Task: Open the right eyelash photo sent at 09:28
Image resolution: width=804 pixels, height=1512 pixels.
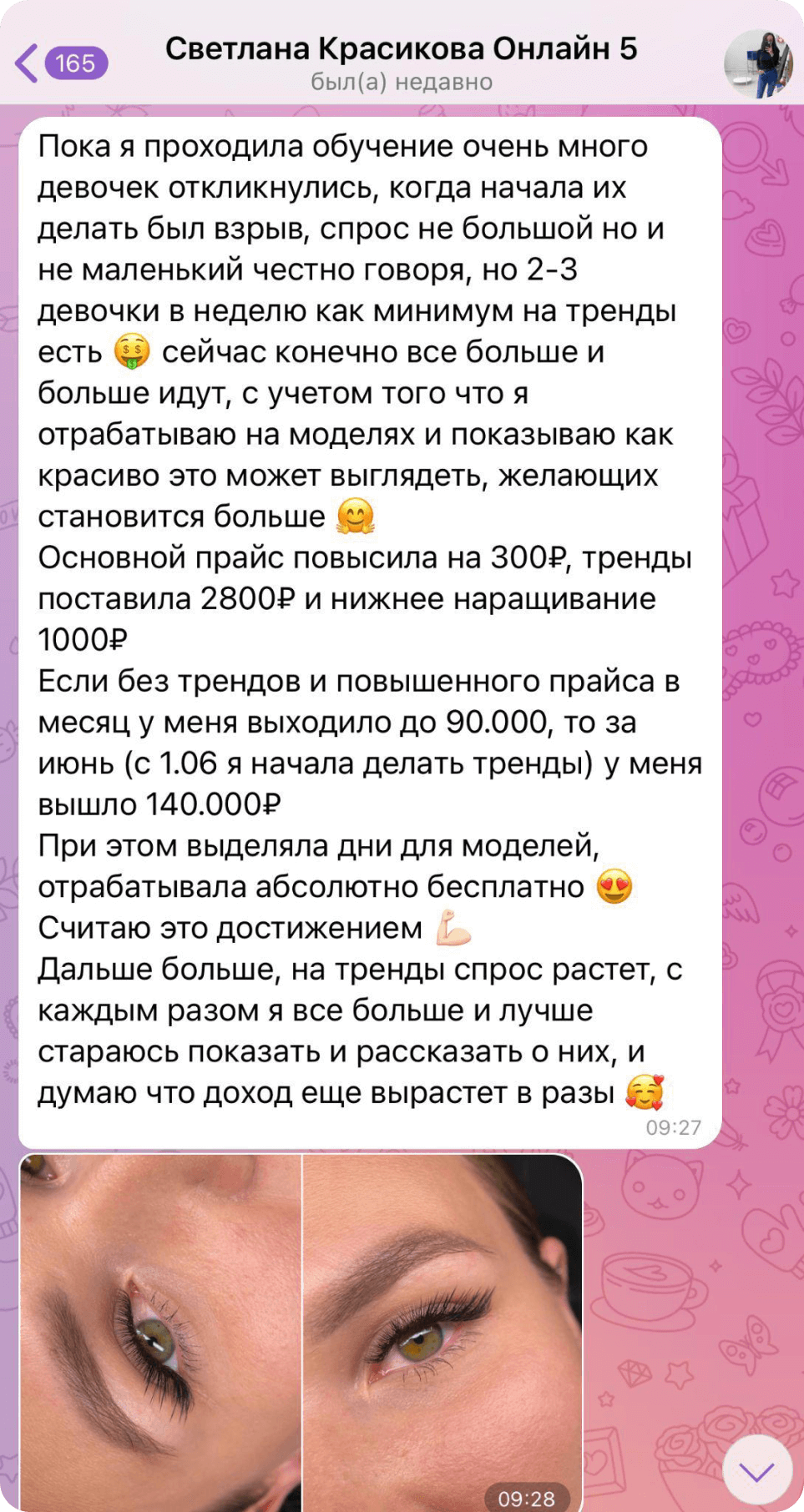Action: [x=442, y=1331]
